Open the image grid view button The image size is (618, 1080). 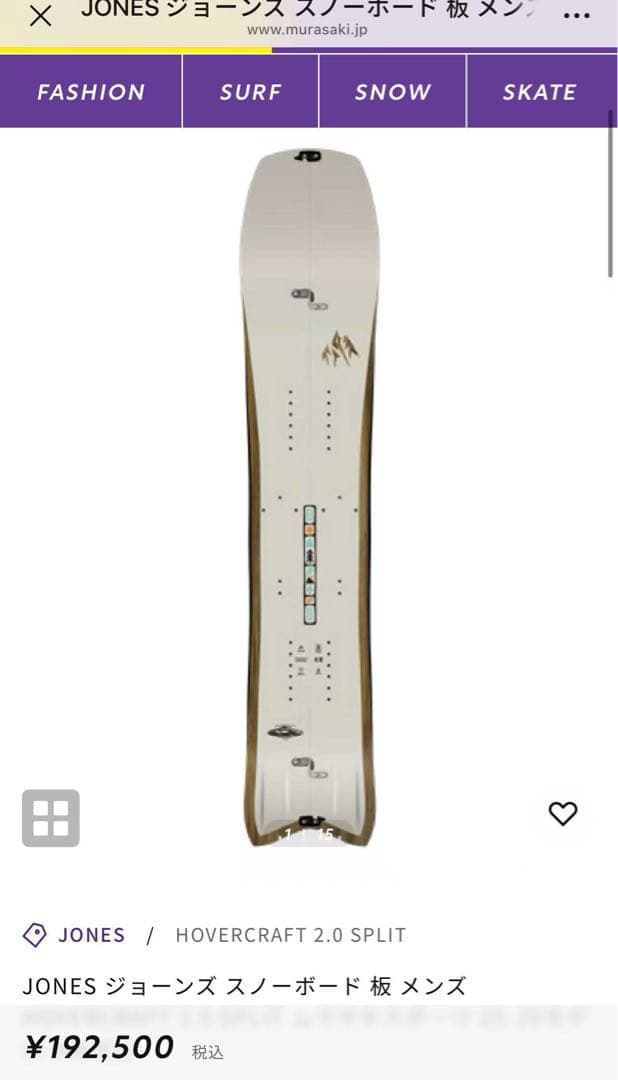pyautogui.click(x=51, y=818)
